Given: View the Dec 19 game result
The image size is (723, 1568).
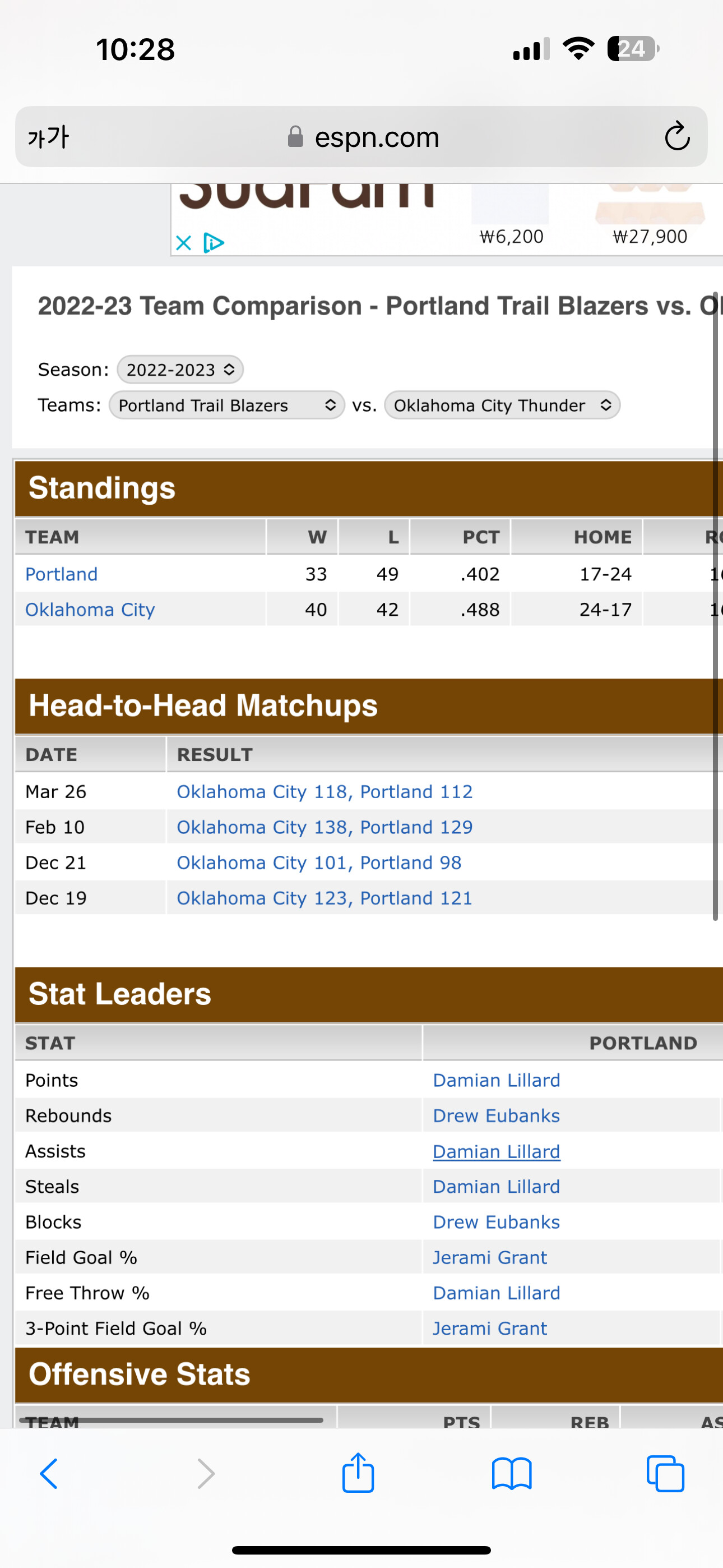Looking at the screenshot, I should tap(325, 898).
